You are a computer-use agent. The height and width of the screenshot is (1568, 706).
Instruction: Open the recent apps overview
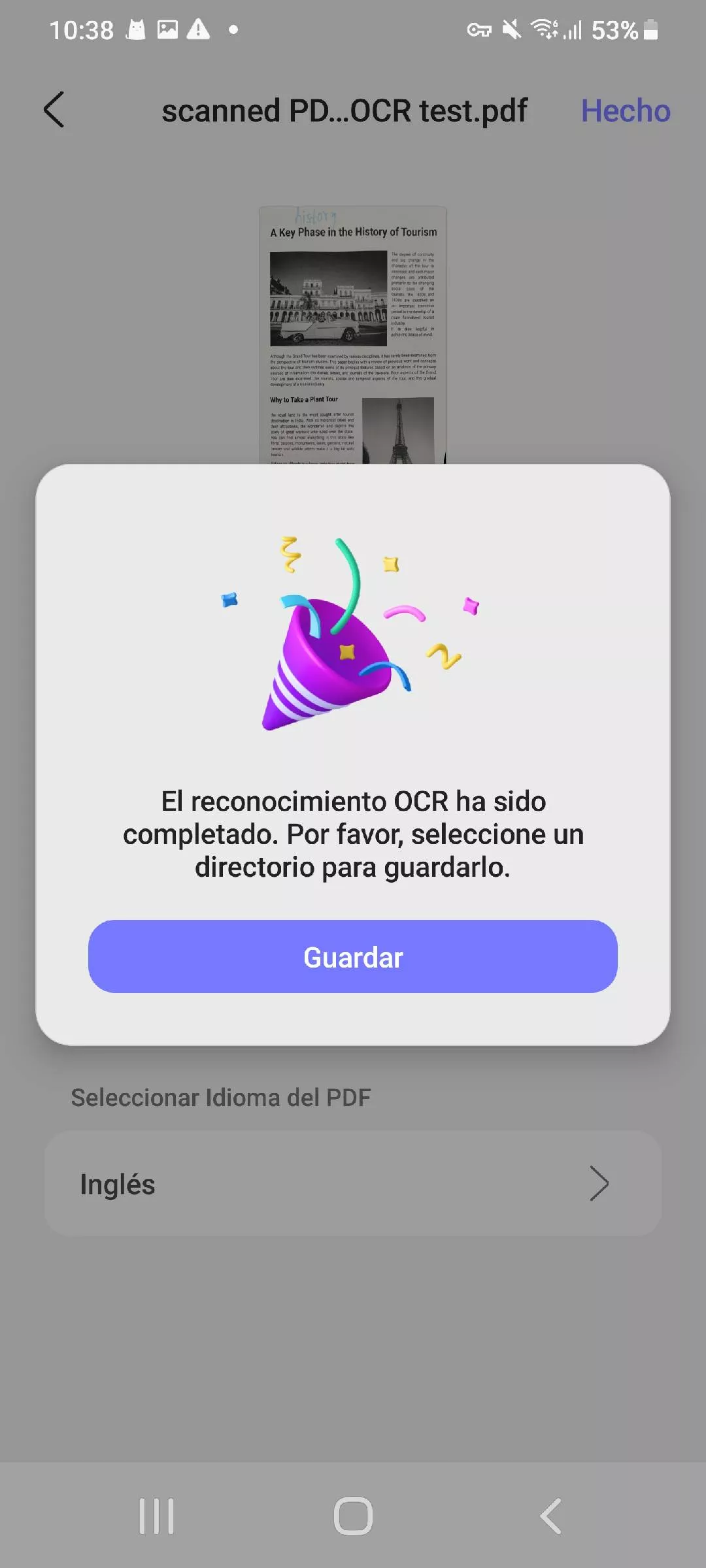click(x=157, y=1516)
